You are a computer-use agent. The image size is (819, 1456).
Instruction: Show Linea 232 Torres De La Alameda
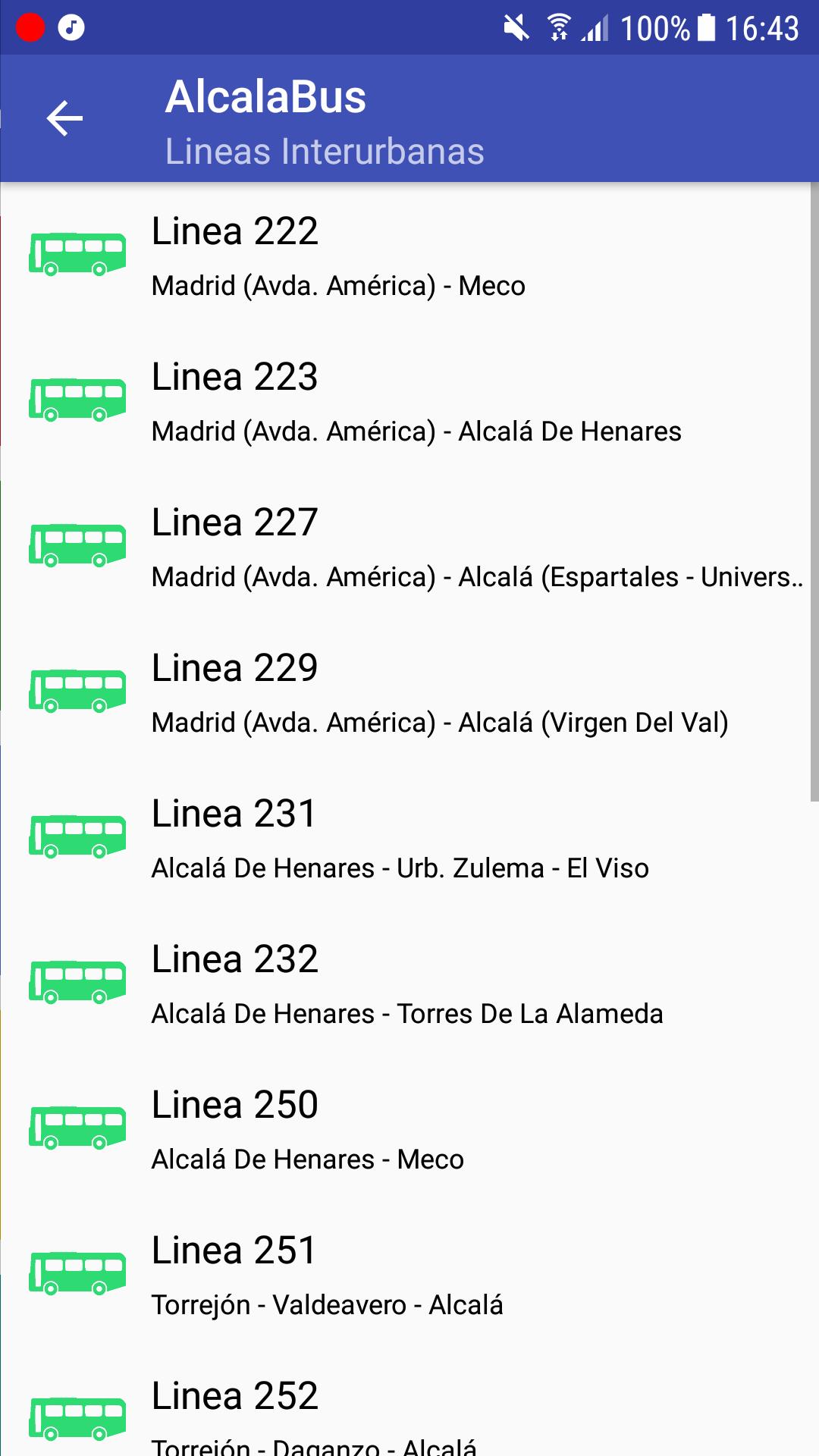(x=409, y=984)
